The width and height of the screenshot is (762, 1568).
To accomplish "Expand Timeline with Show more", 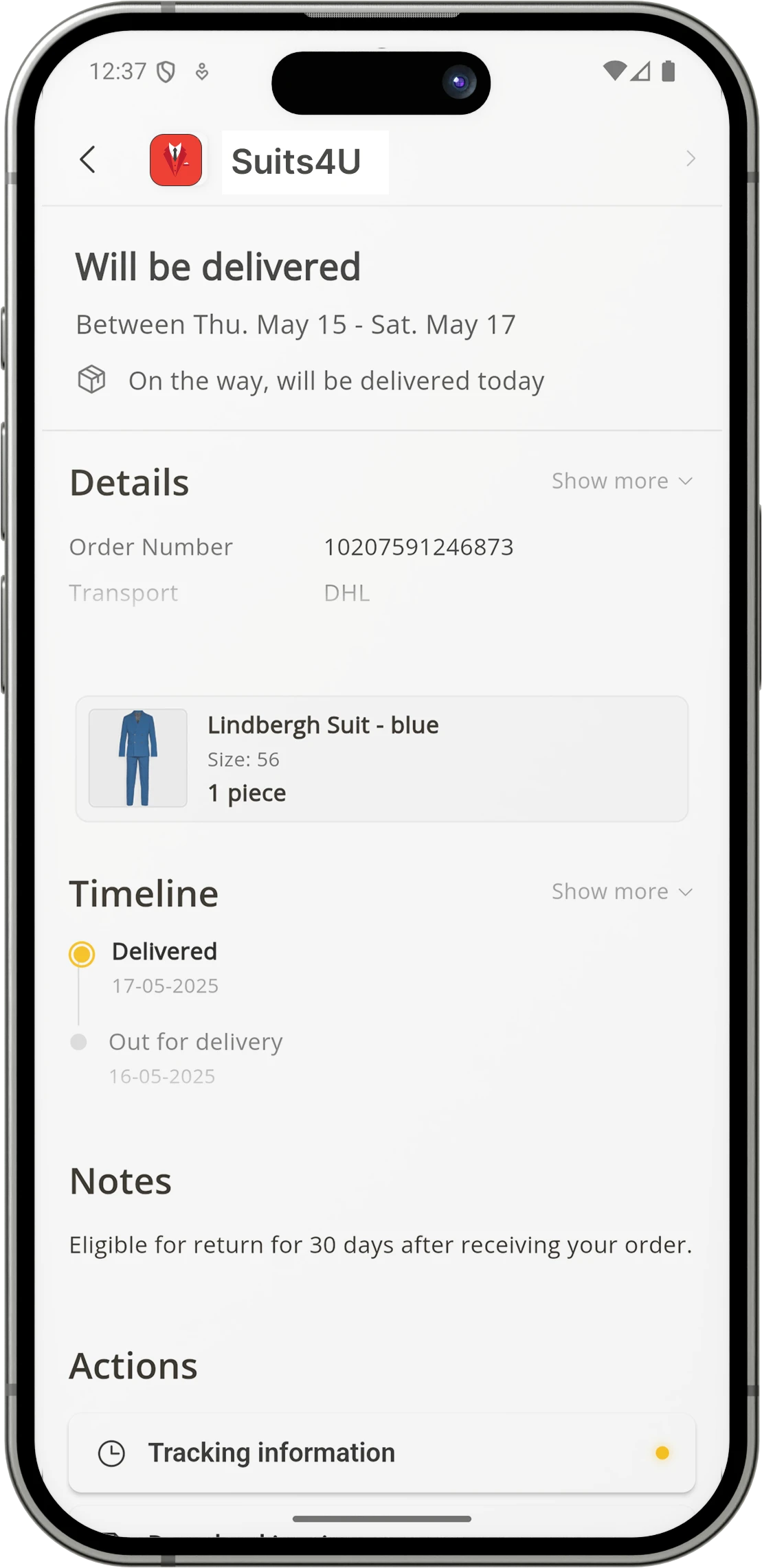I will click(x=621, y=891).
